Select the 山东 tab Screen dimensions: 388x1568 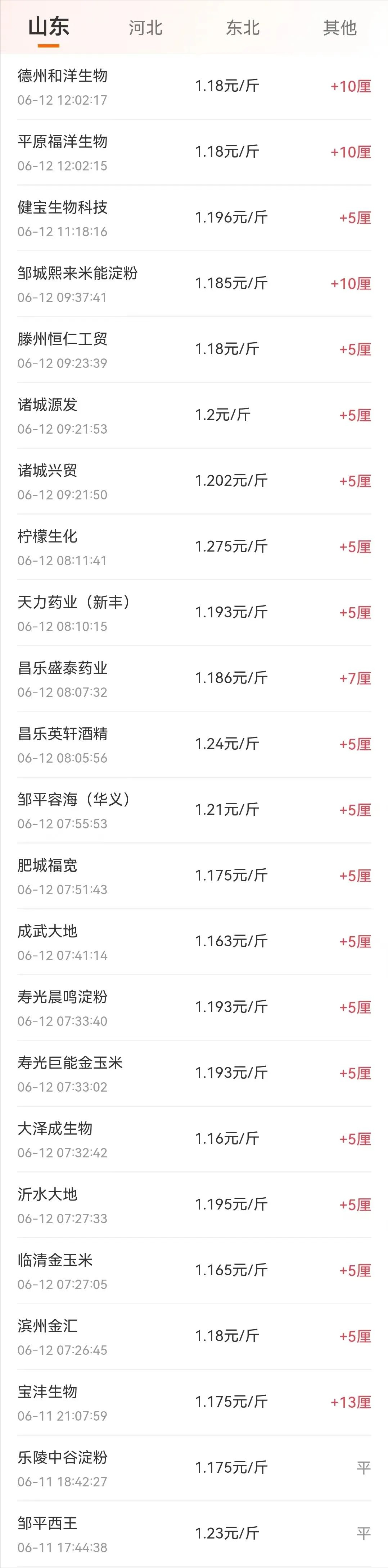[x=49, y=27]
